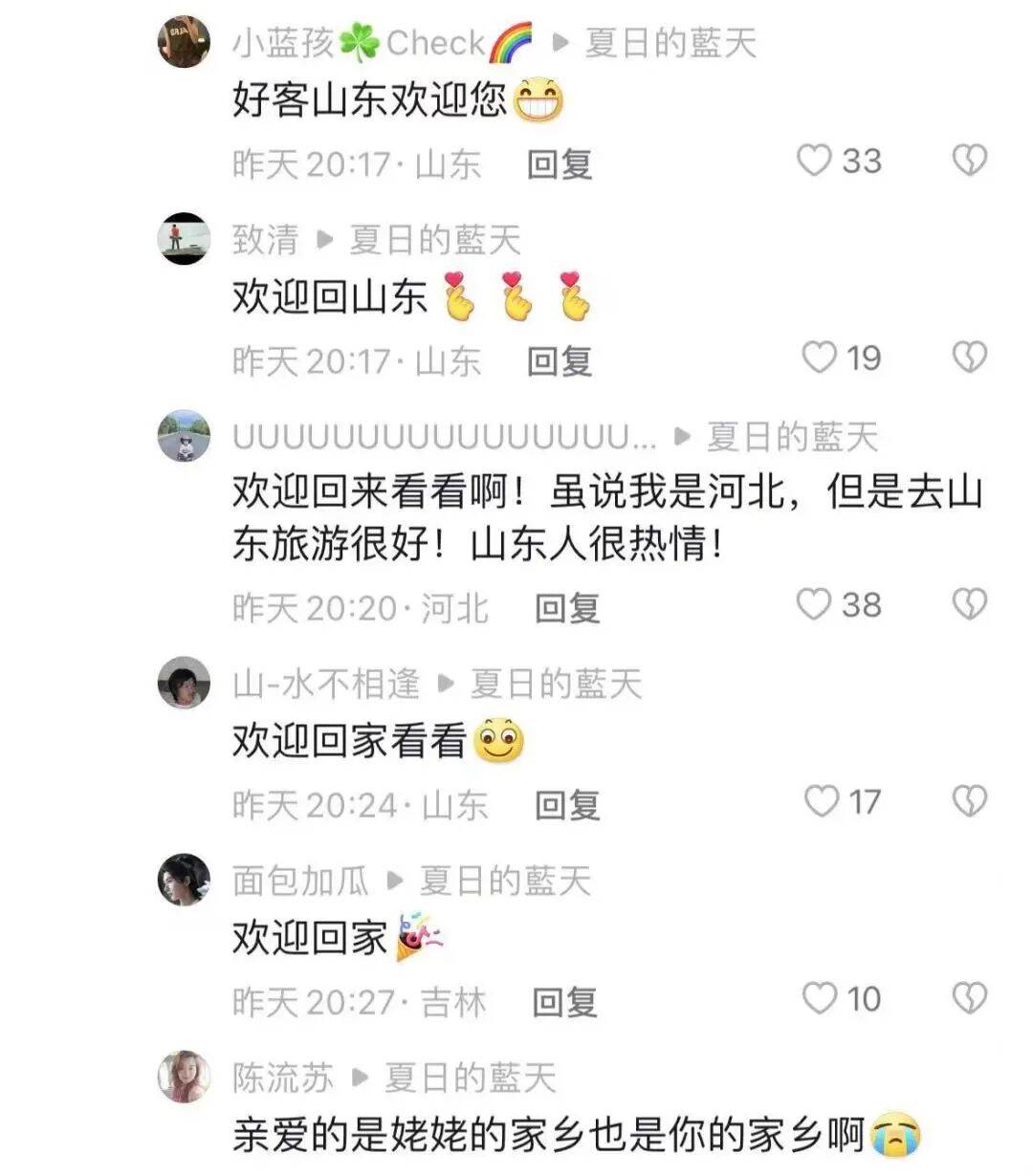Dislike the comment with 33 likes

click(x=969, y=161)
